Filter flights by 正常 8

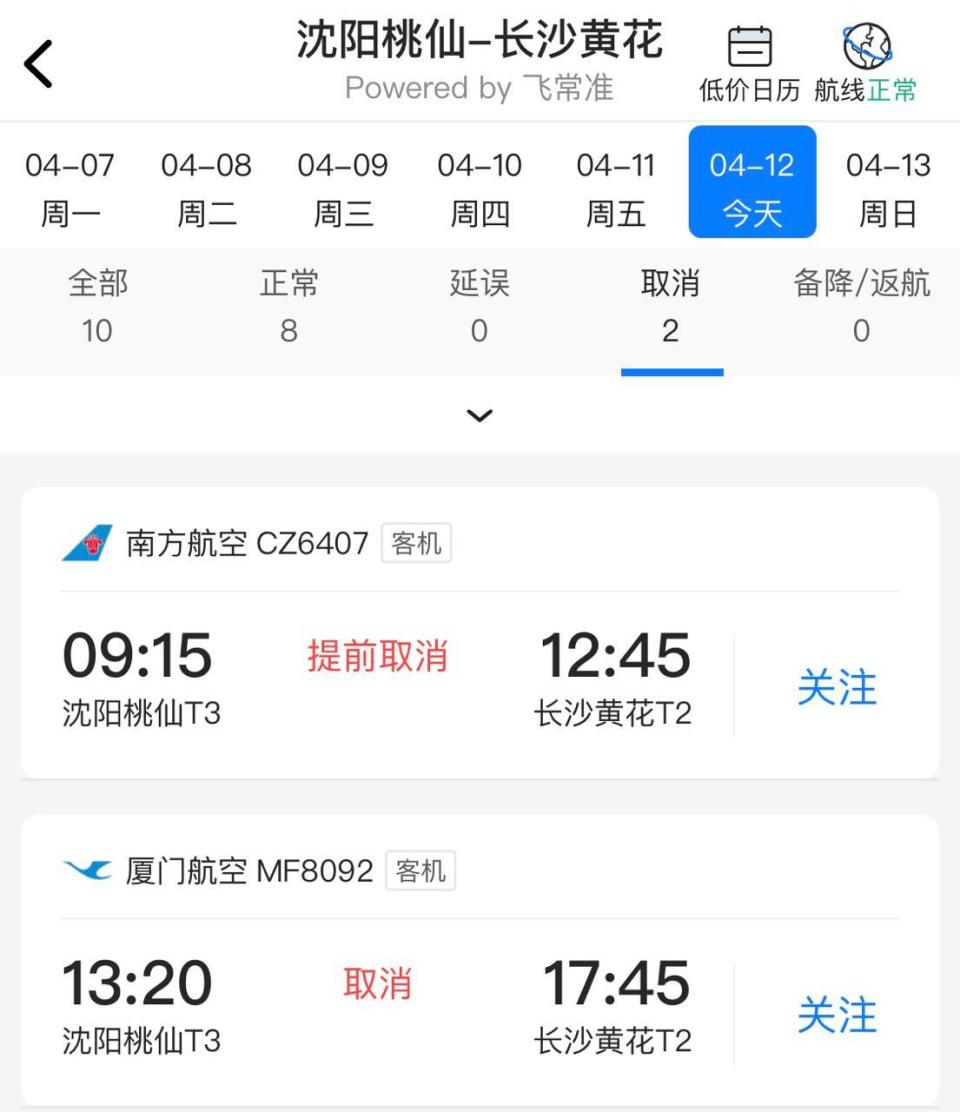coord(289,307)
